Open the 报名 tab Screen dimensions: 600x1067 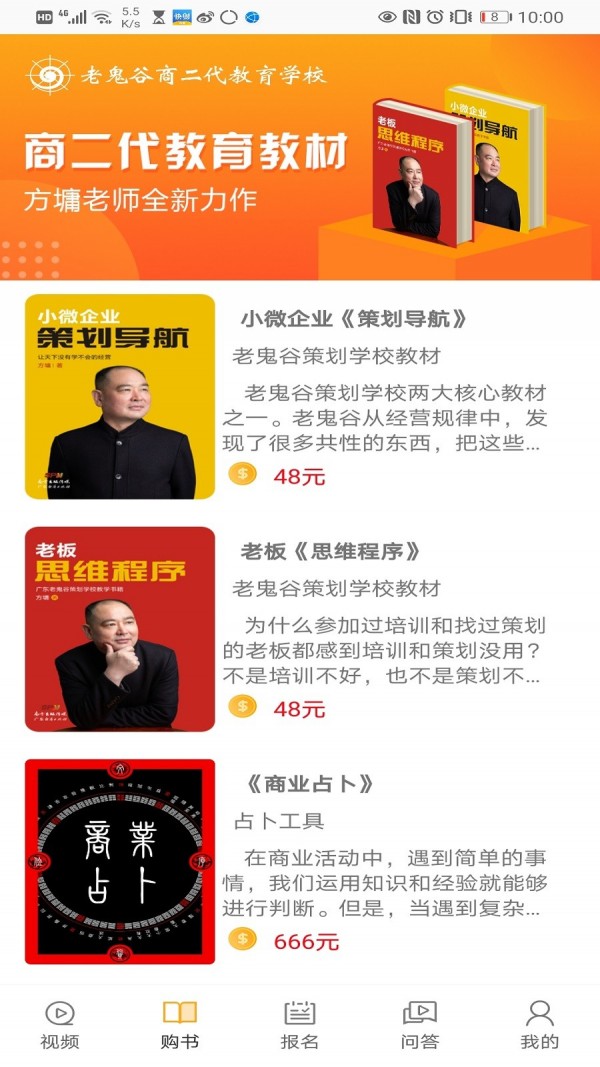click(x=299, y=1024)
